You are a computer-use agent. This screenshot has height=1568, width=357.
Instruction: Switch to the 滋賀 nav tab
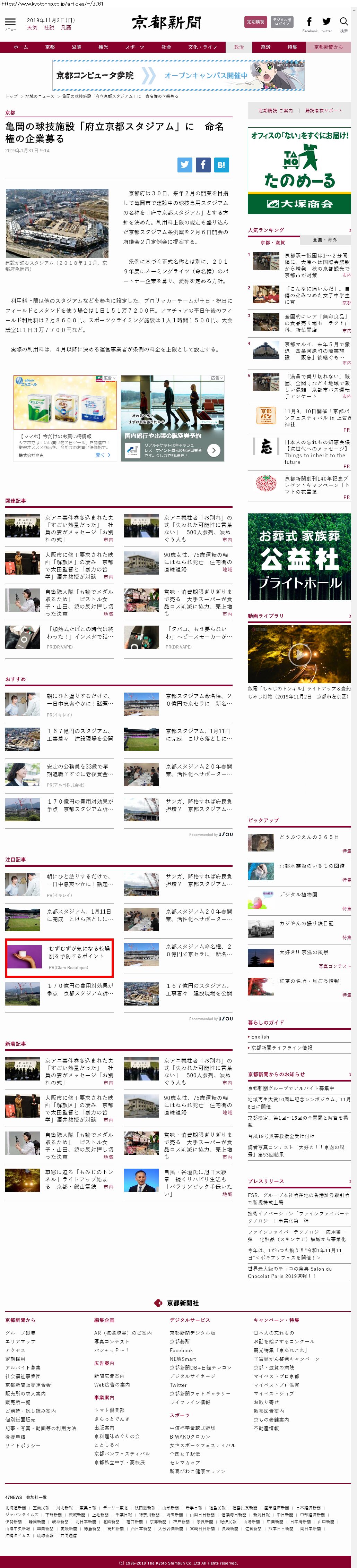click(x=76, y=47)
